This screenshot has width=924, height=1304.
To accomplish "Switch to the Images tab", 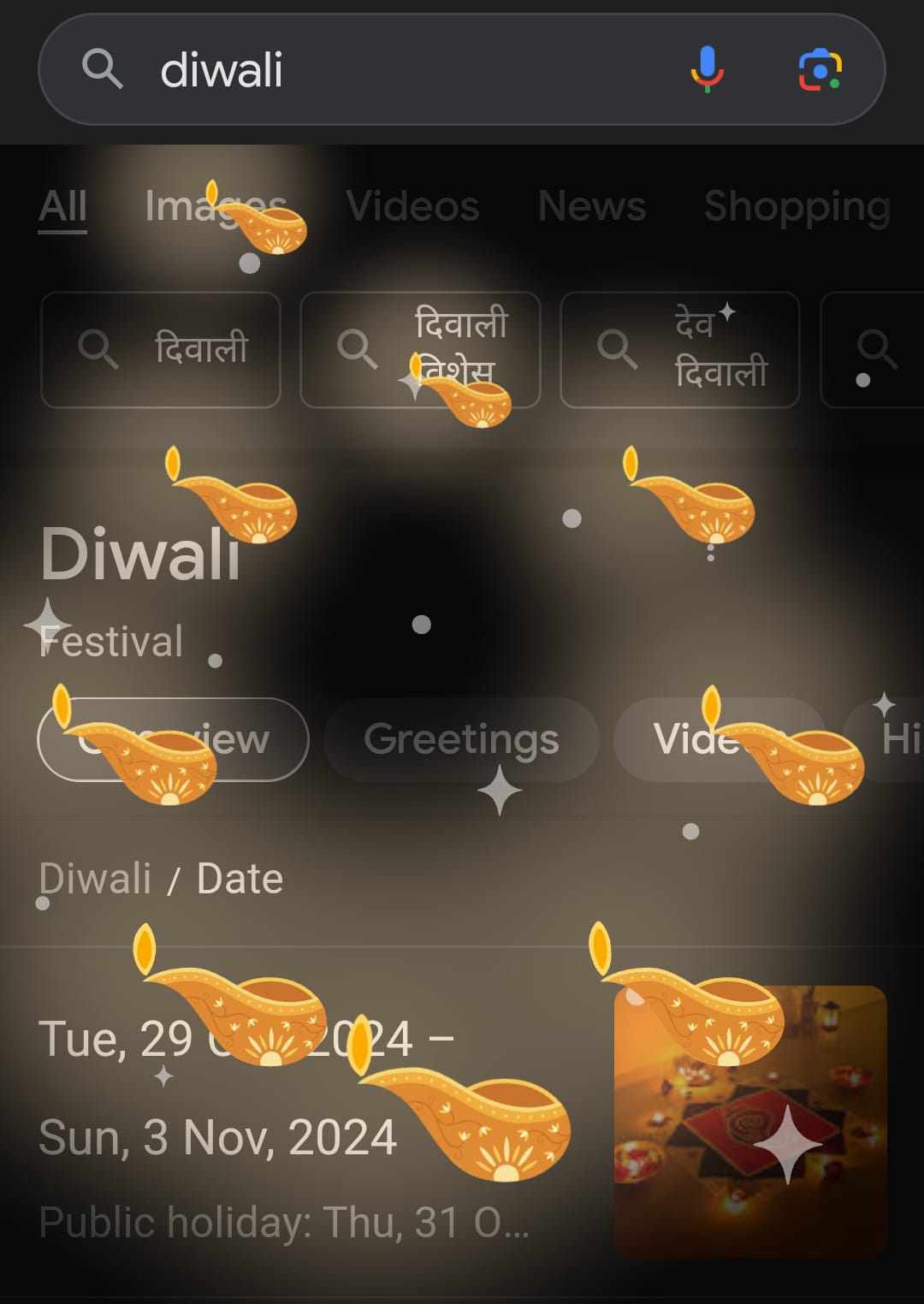I will 215,206.
